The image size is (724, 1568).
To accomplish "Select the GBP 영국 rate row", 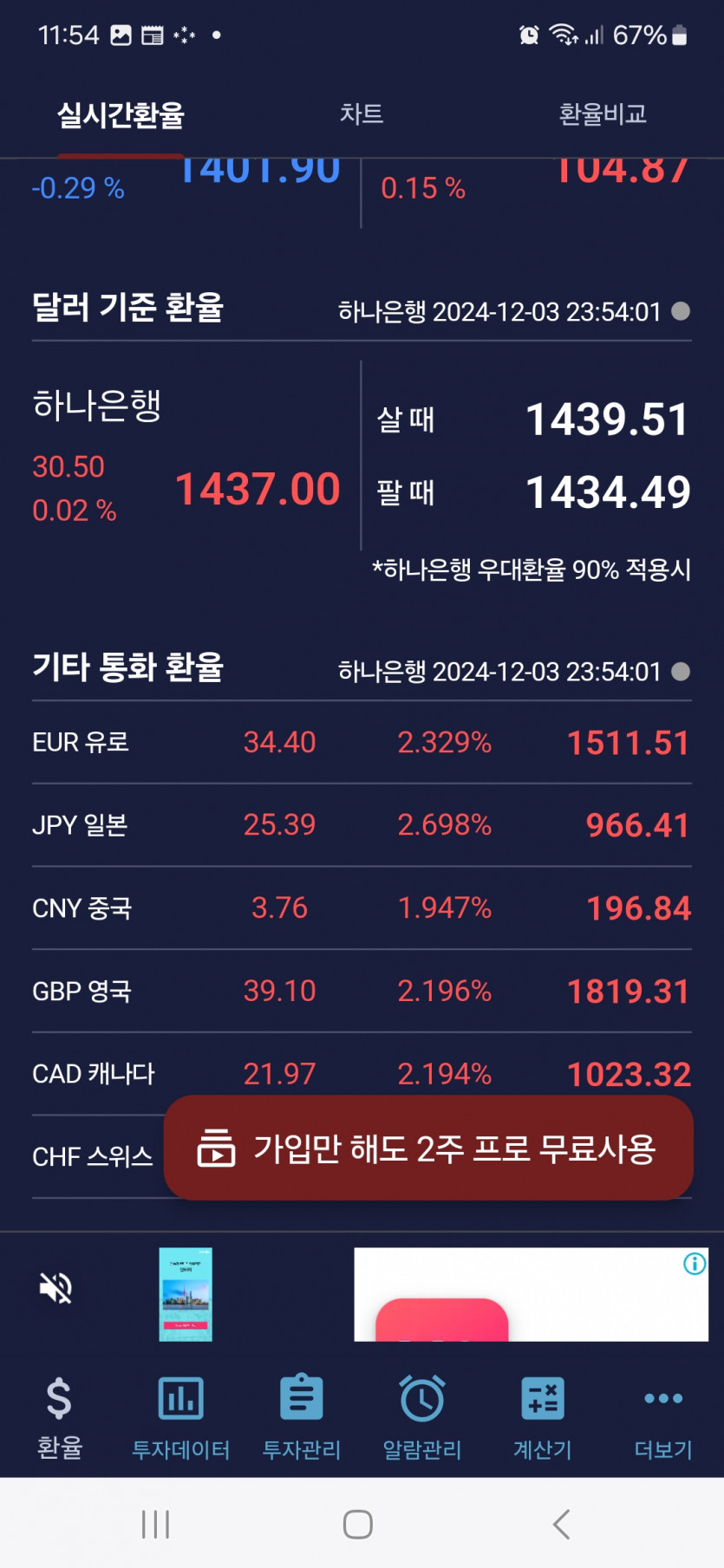I will tap(362, 992).
